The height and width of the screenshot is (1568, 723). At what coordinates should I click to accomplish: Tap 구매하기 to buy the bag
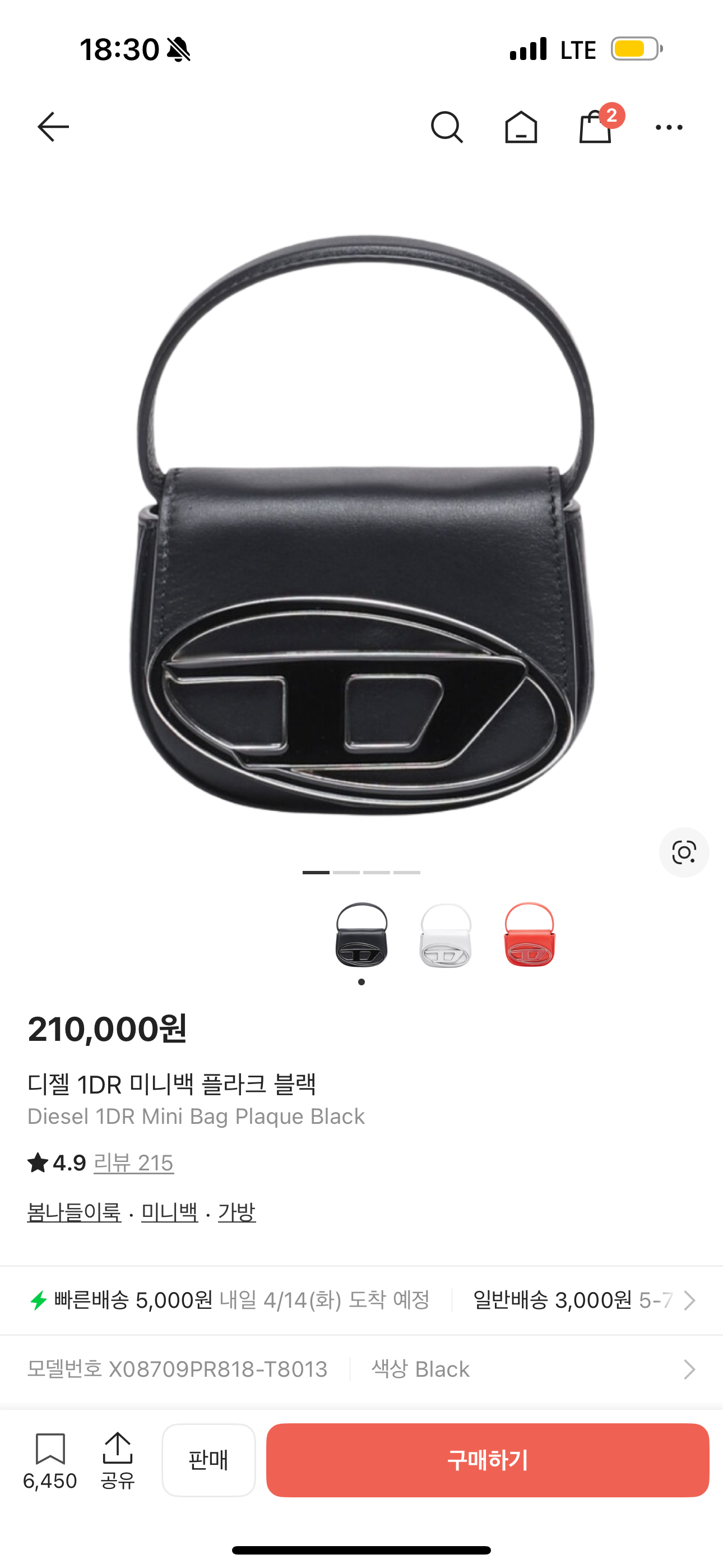pos(488,1460)
